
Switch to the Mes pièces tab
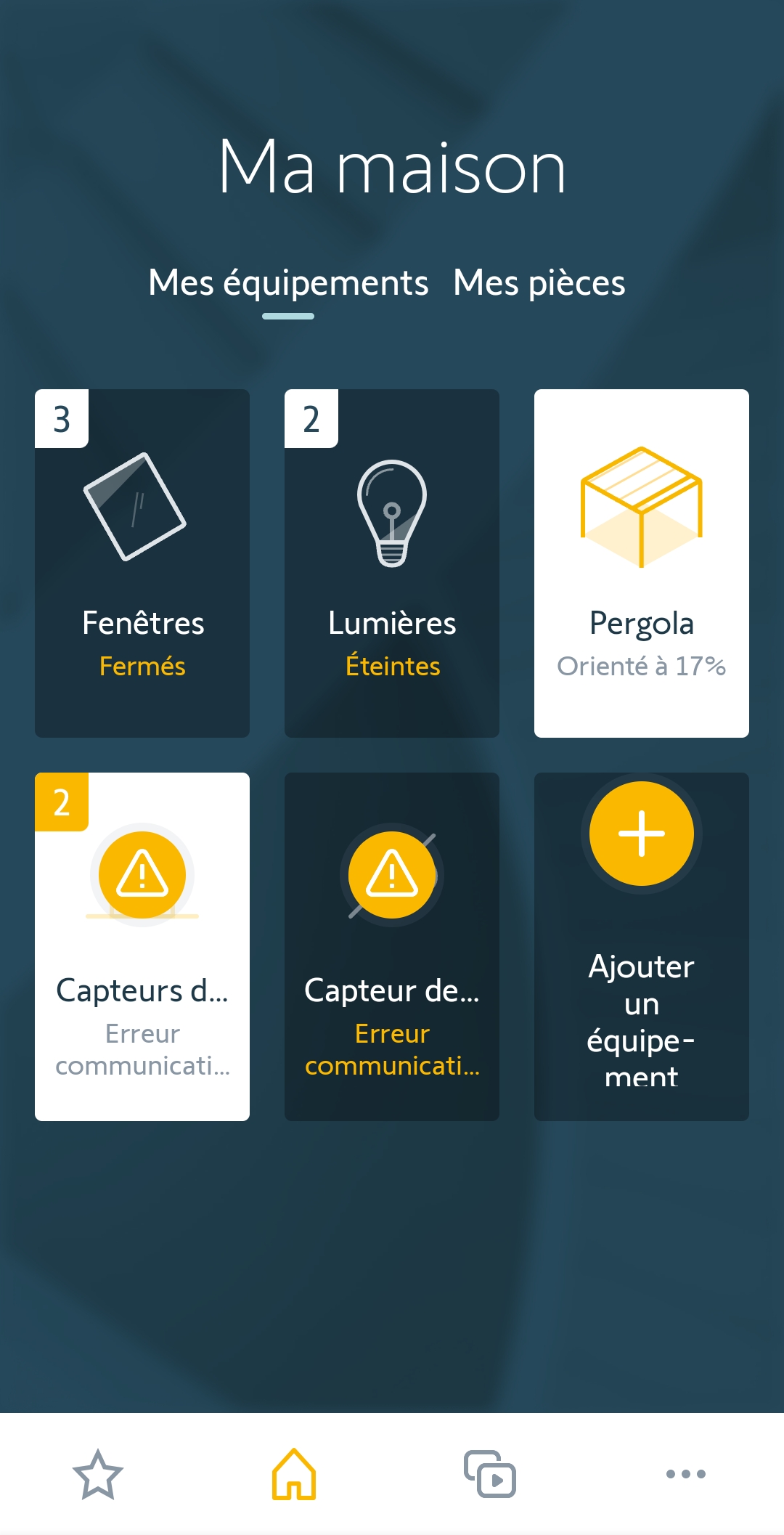539,282
